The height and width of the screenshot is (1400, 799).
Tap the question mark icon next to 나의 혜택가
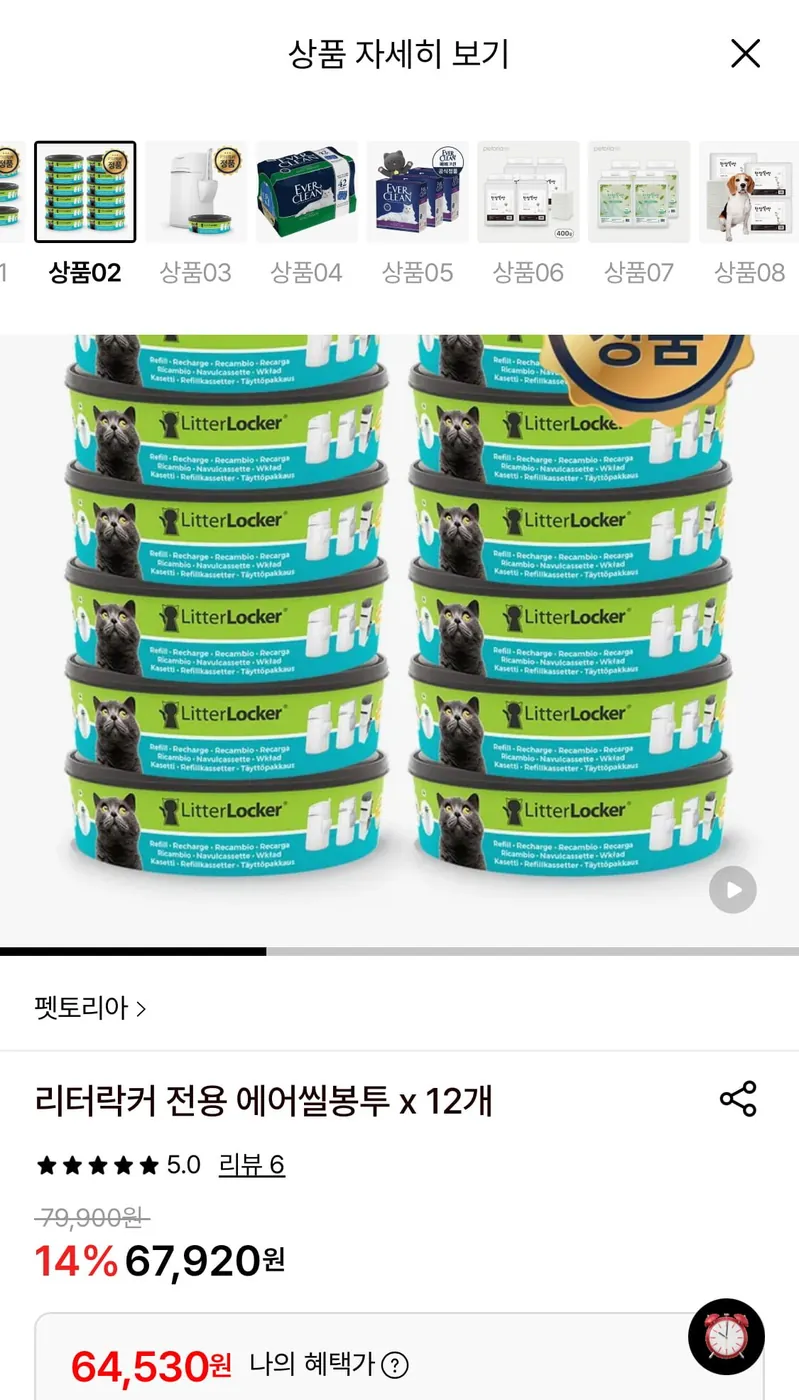394,1363
